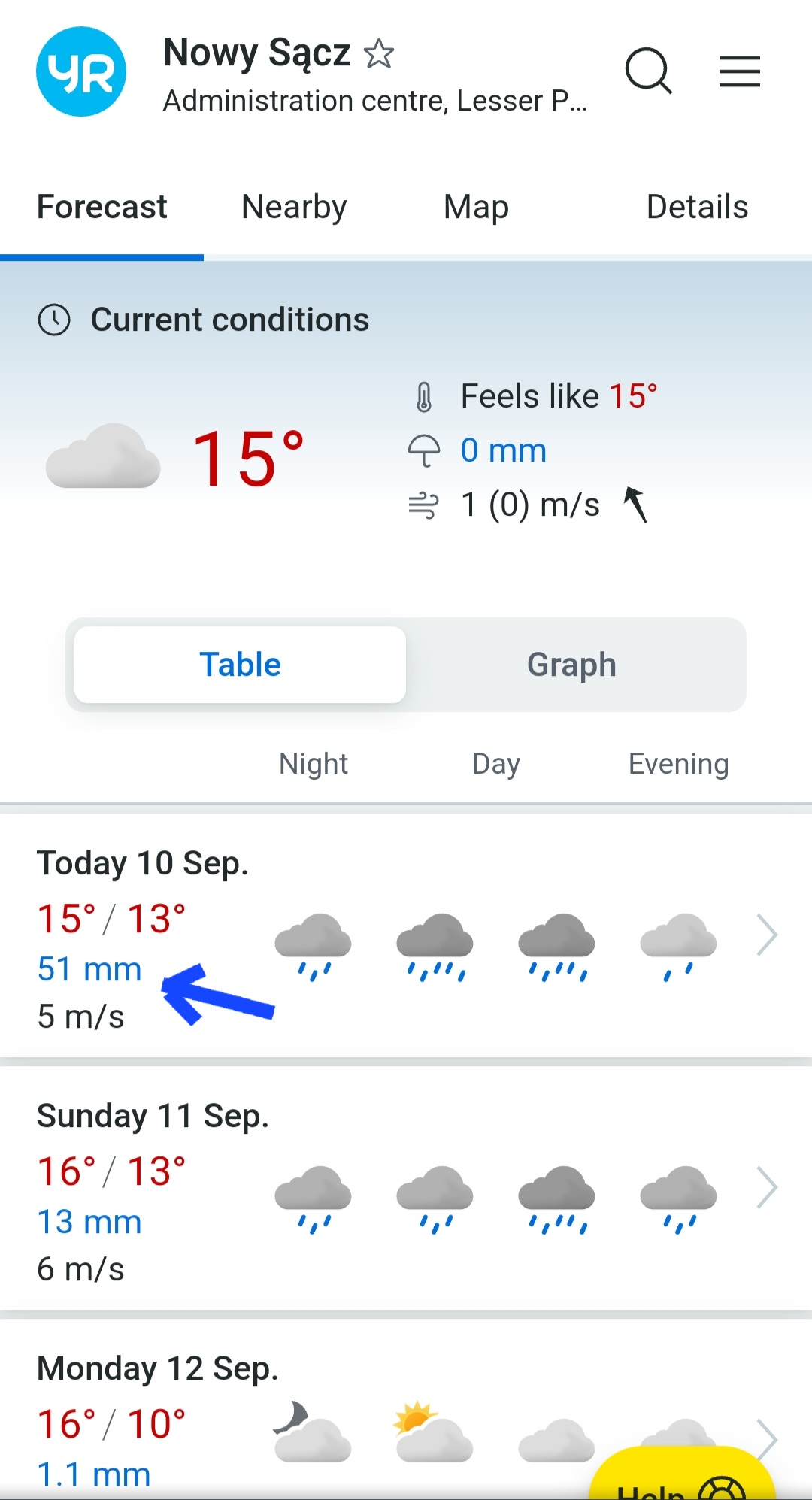Tap the yellow Help button
The width and height of the screenshot is (812, 1500).
(x=680, y=1477)
